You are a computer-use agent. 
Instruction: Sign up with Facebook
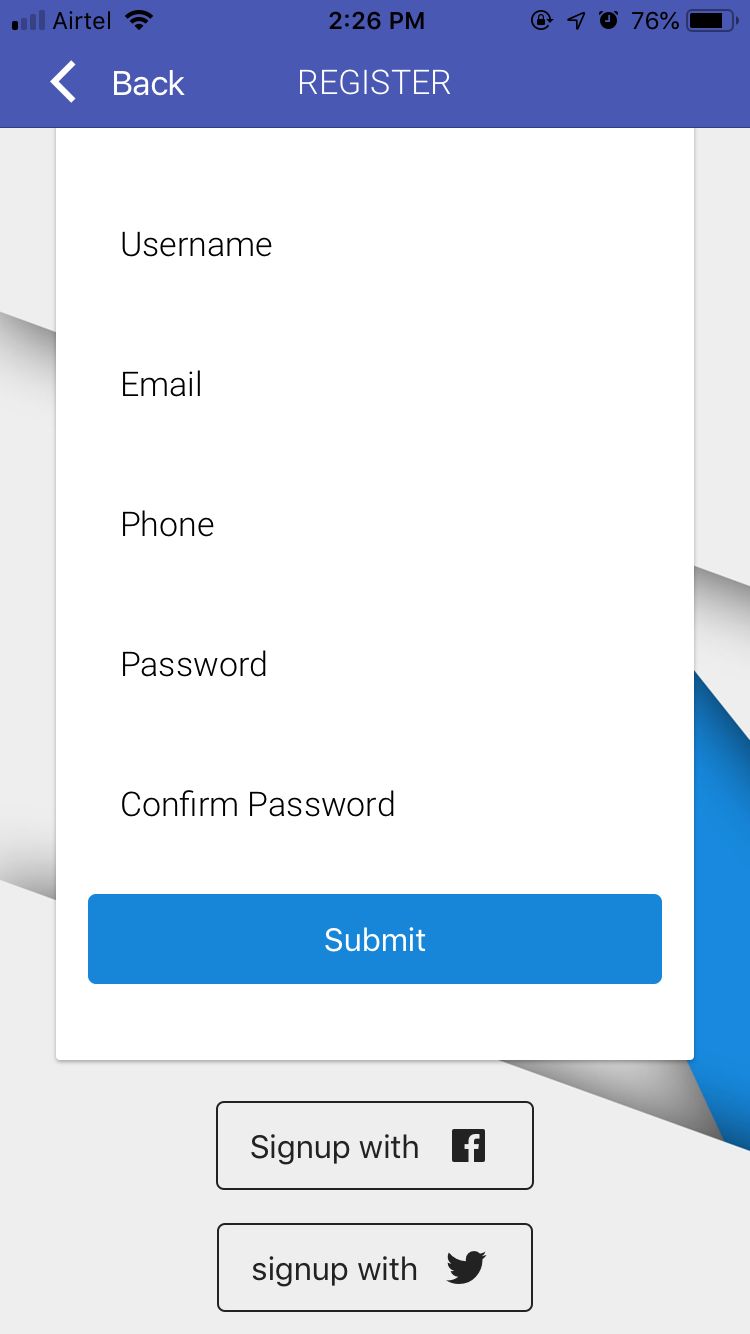pos(375,1146)
